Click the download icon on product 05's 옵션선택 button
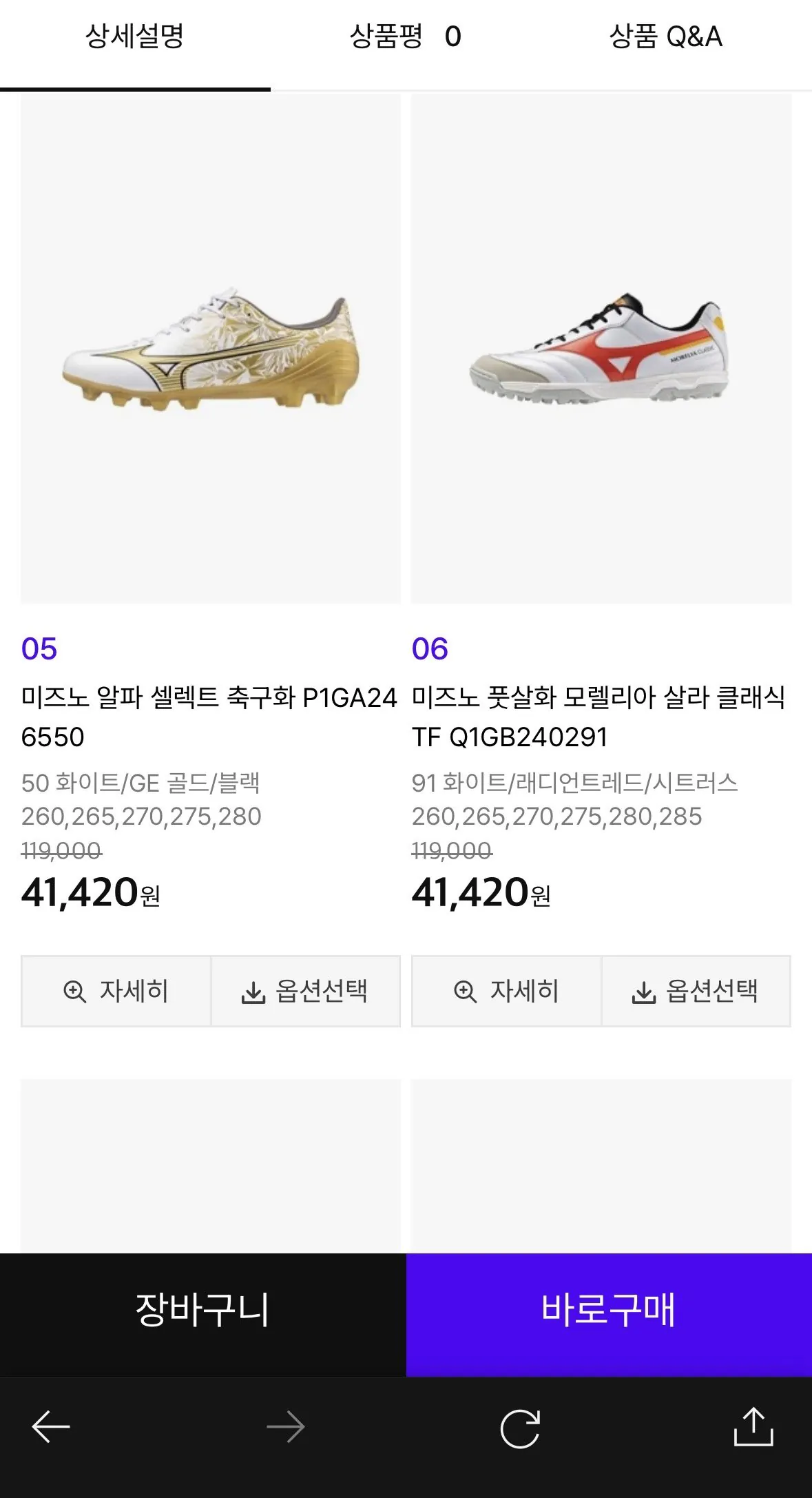Viewport: 812px width, 1498px height. coord(255,991)
